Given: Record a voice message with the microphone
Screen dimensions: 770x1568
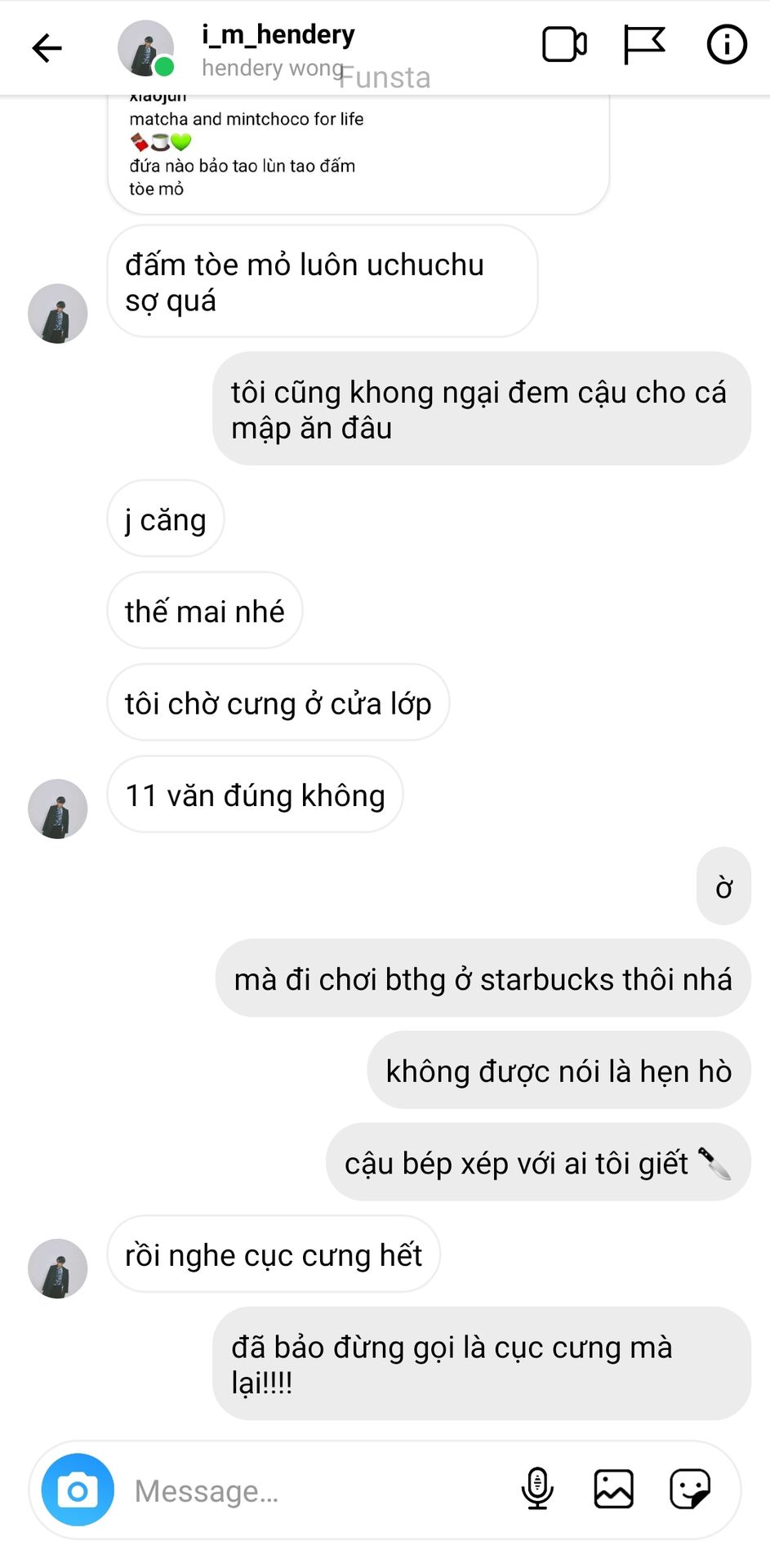Looking at the screenshot, I should 537,1489.
